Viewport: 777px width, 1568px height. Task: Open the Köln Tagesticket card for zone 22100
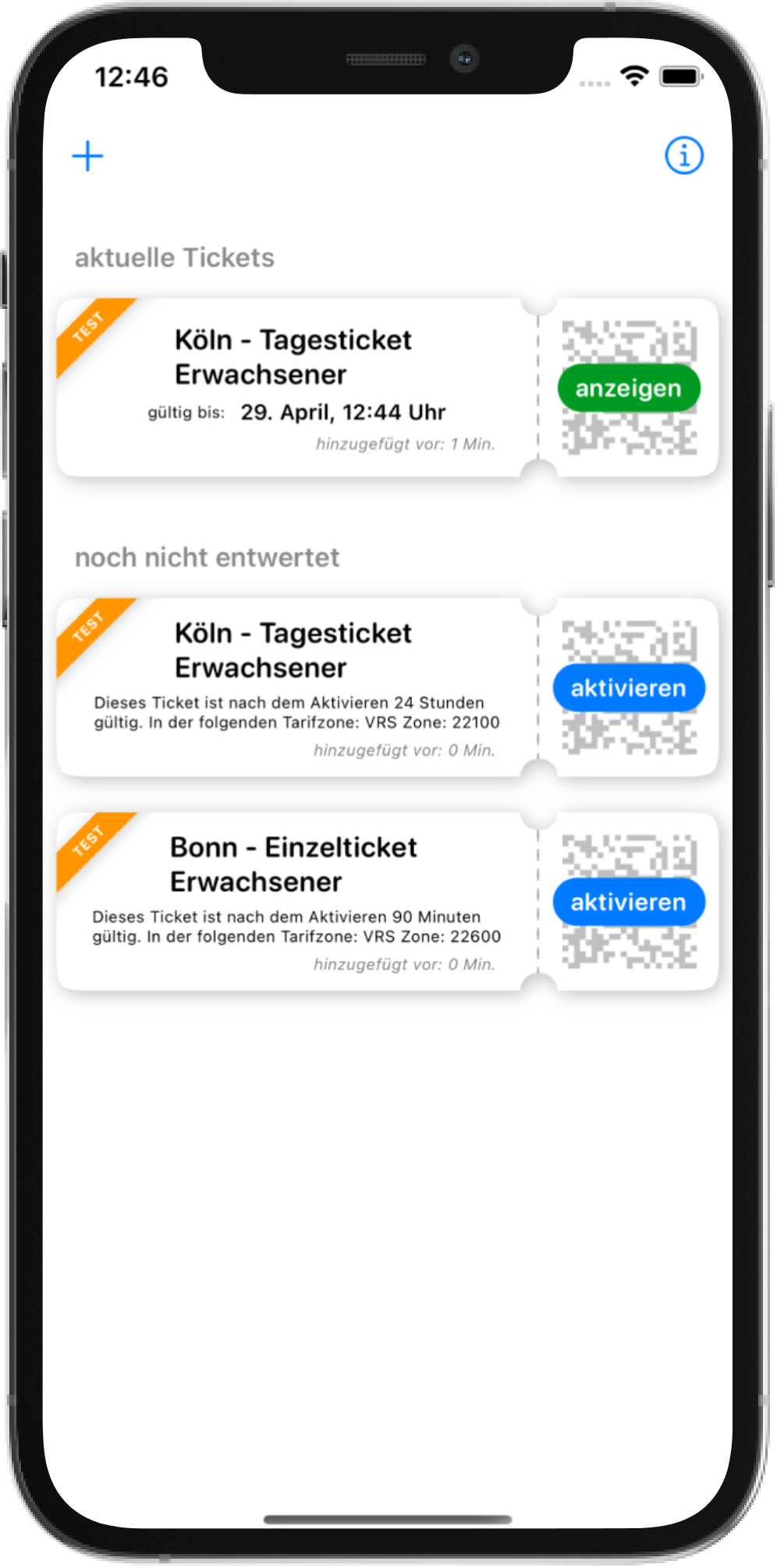pos(296,687)
